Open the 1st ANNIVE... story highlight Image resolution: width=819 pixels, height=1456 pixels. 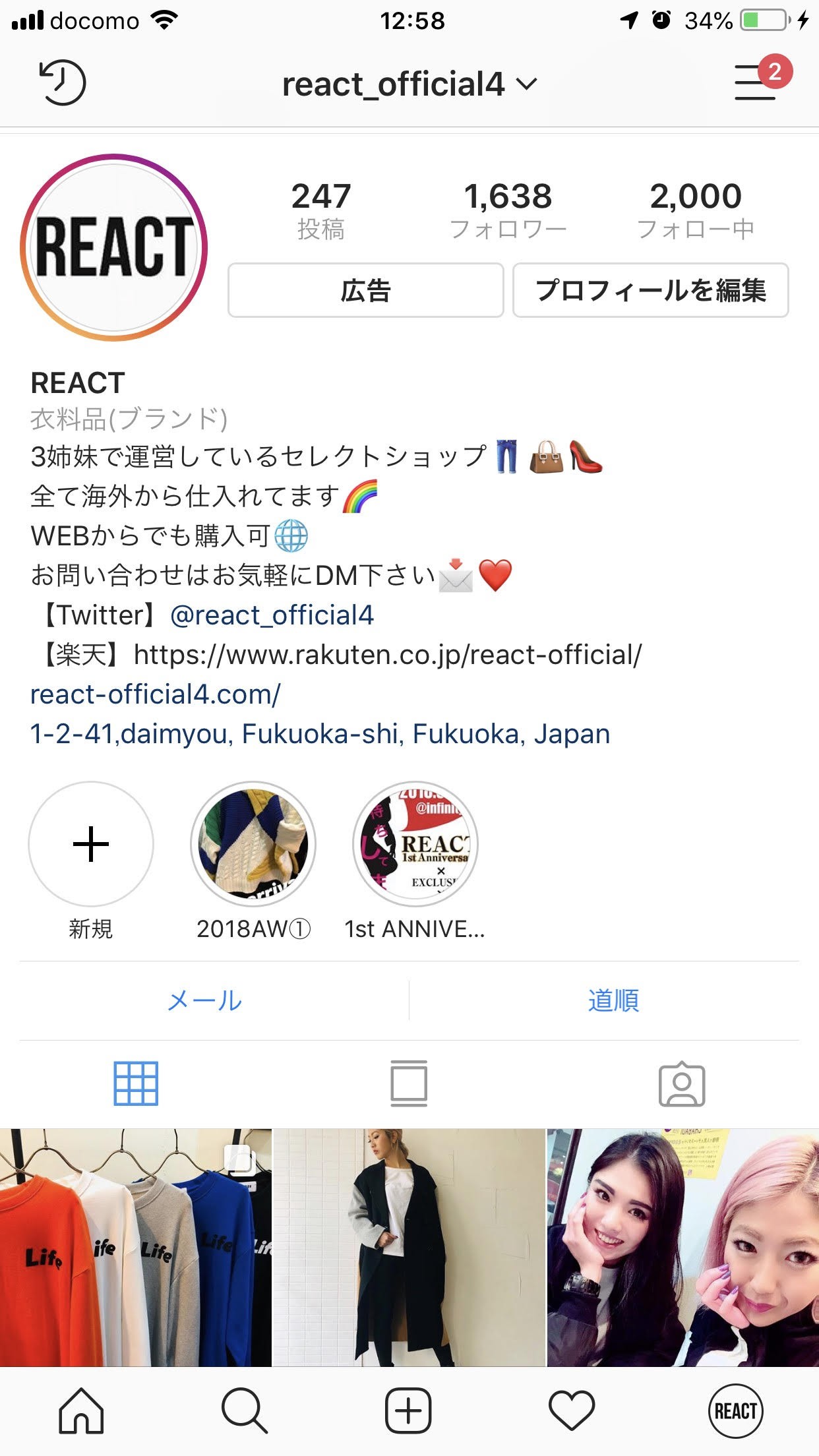click(415, 844)
